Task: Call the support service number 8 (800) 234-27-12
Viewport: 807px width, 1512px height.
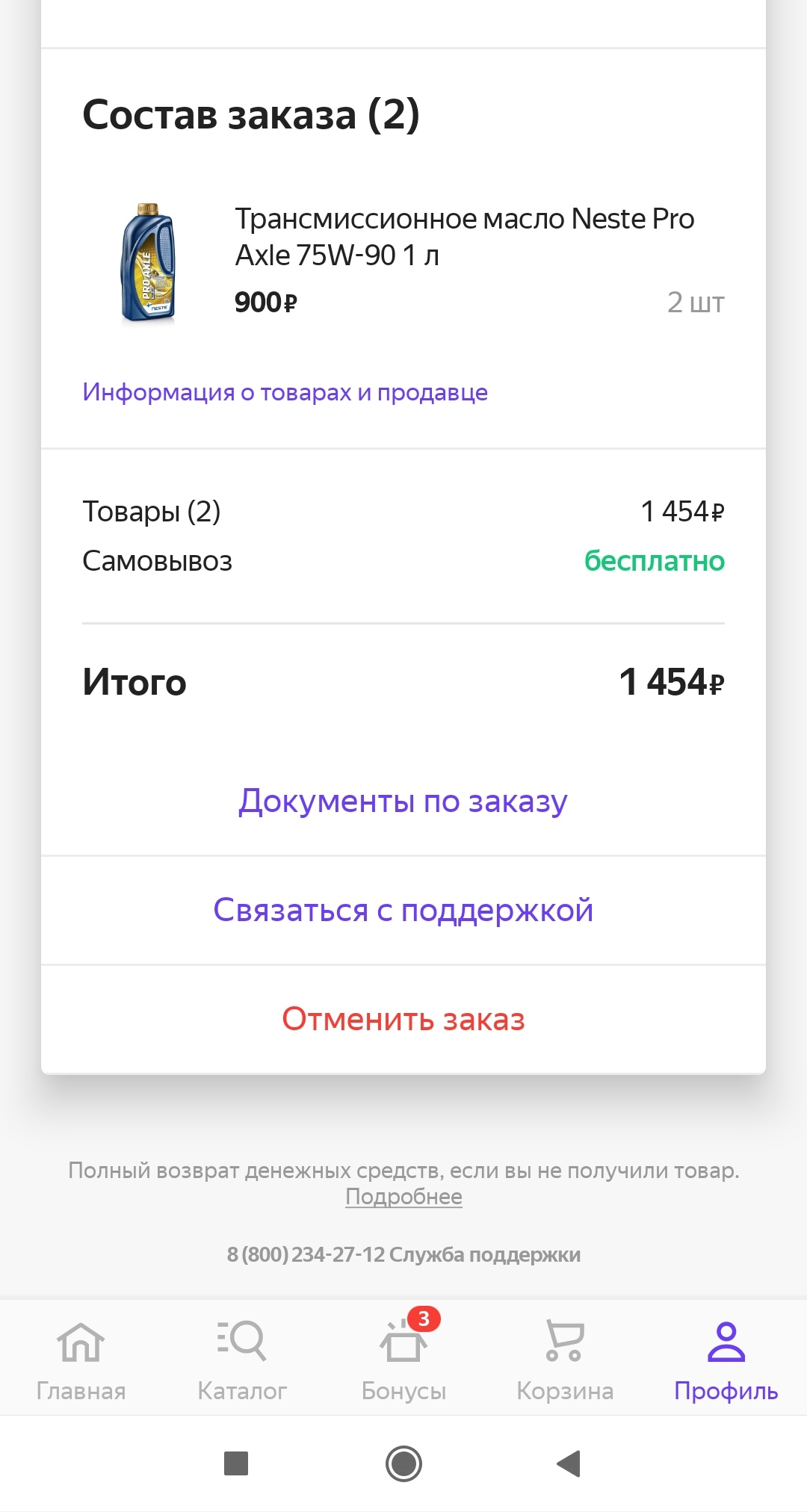Action: pyautogui.click(x=403, y=1254)
